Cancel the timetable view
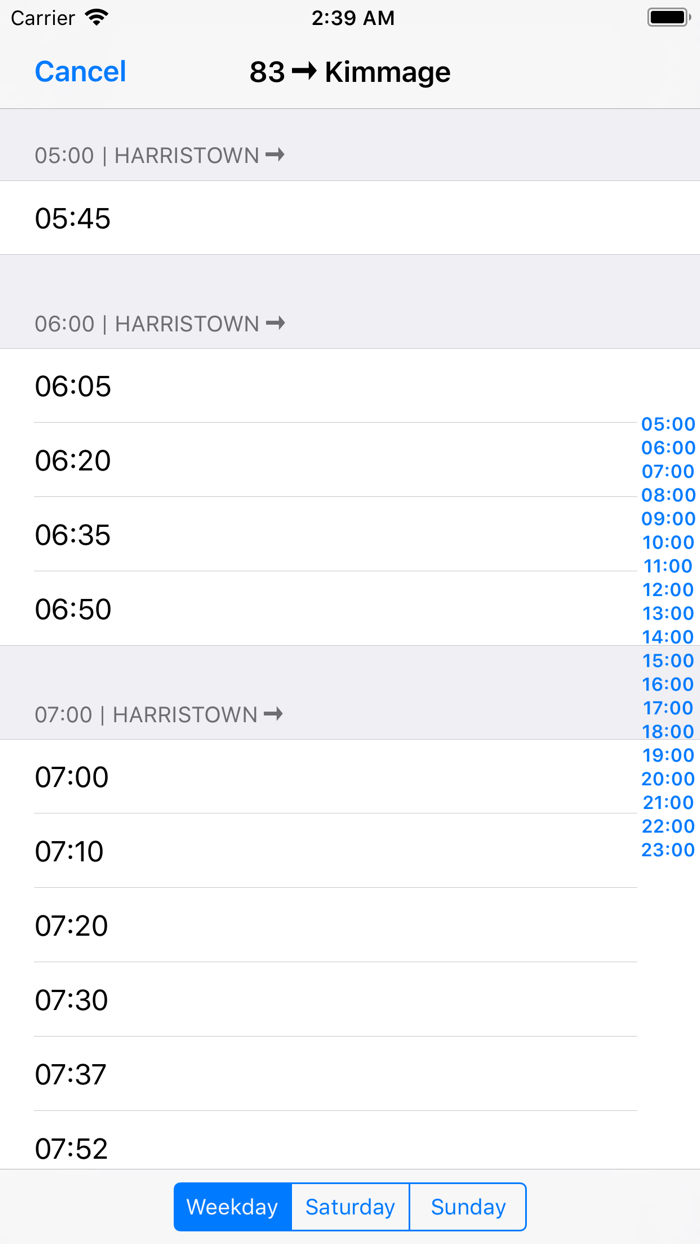Image resolution: width=700 pixels, height=1244 pixels. pyautogui.click(x=80, y=72)
